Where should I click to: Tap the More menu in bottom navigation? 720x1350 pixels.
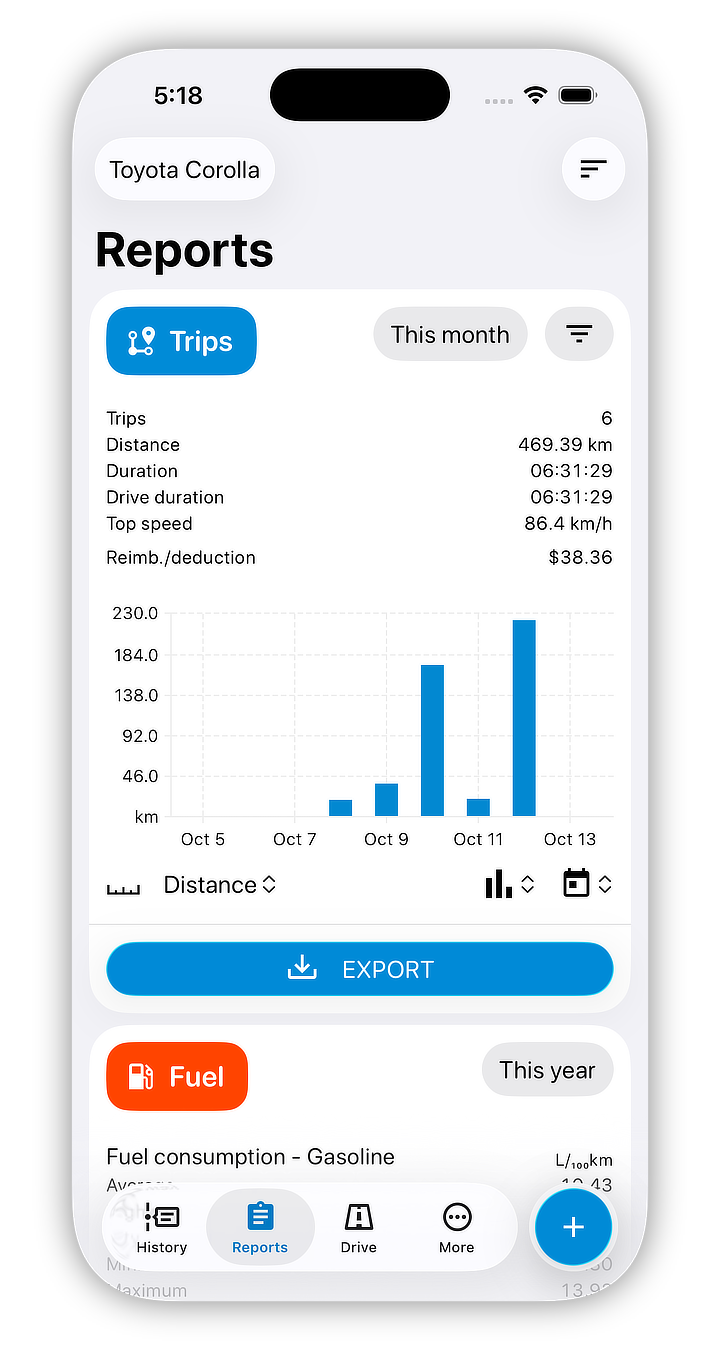click(456, 1228)
